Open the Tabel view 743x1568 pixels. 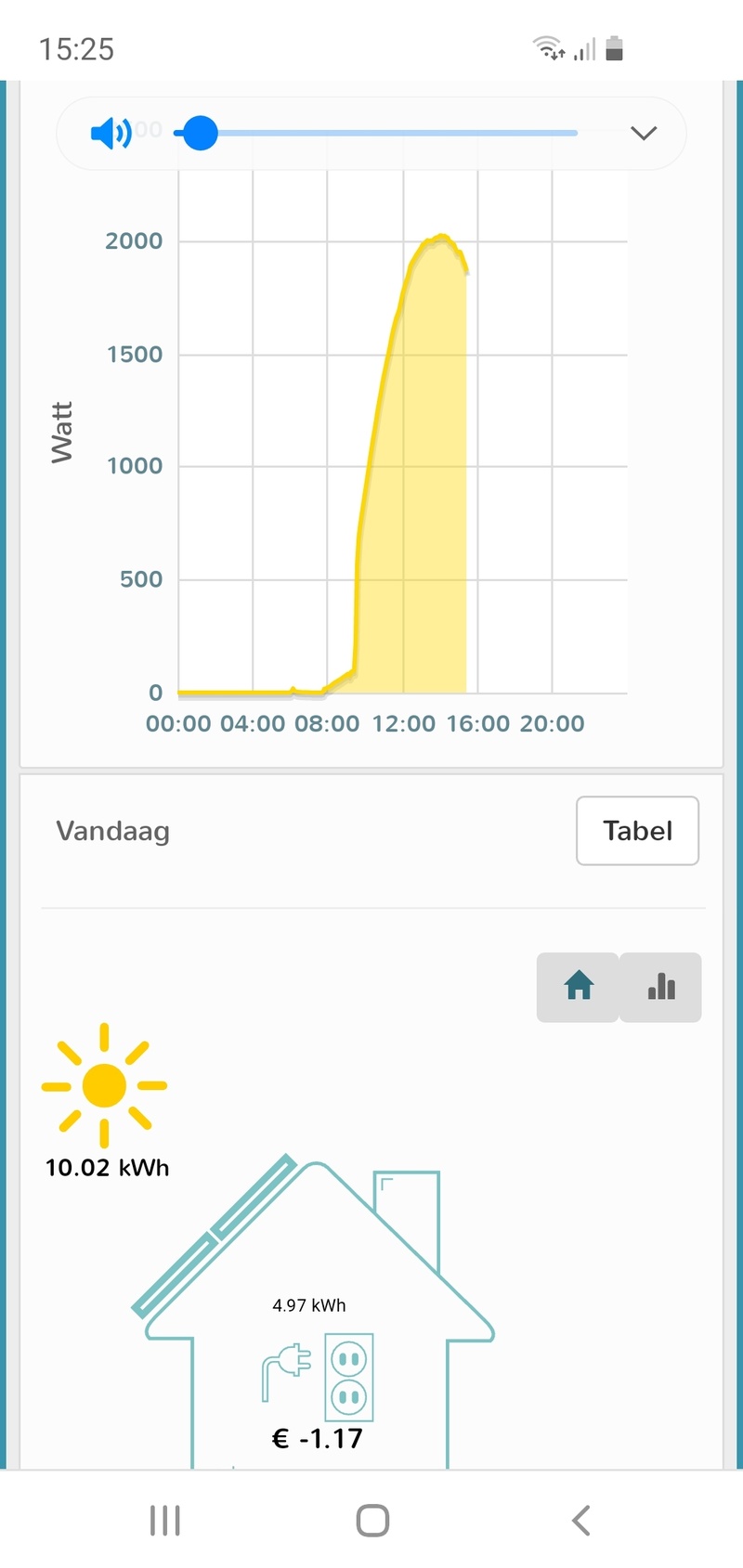point(637,831)
